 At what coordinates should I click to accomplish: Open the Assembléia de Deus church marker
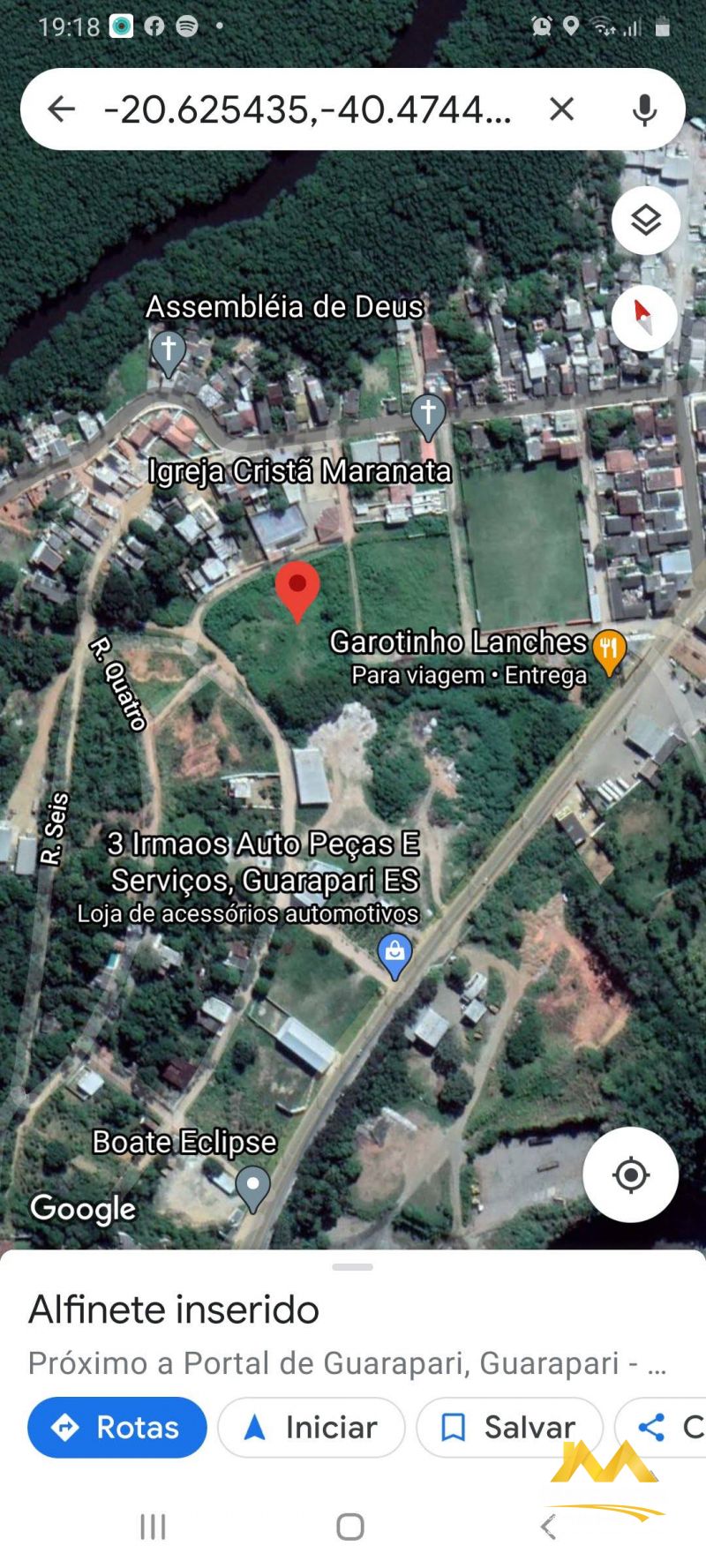(x=169, y=349)
